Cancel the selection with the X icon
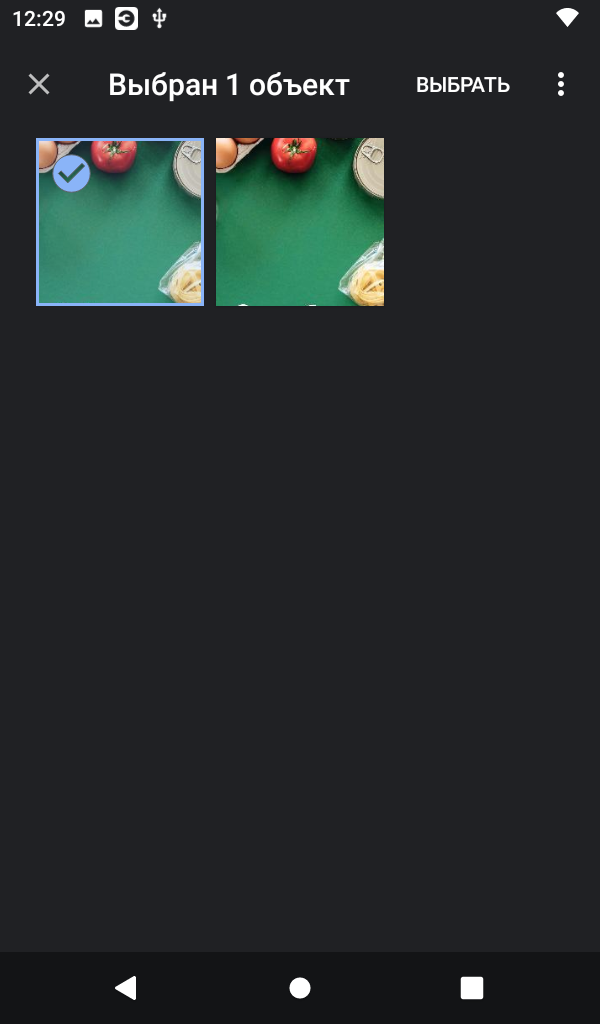Viewport: 600px width, 1024px height. 39,84
